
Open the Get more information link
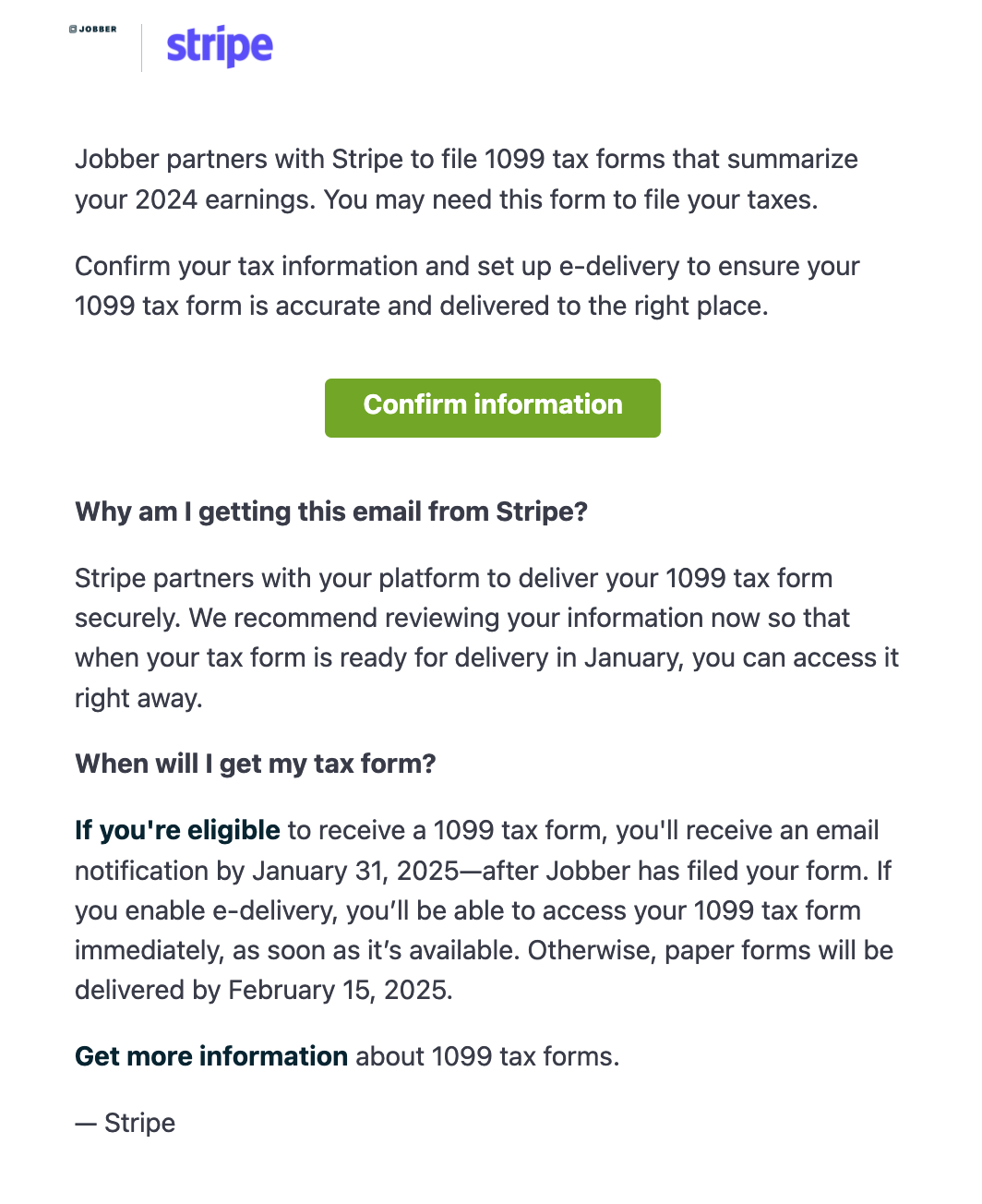point(210,1056)
